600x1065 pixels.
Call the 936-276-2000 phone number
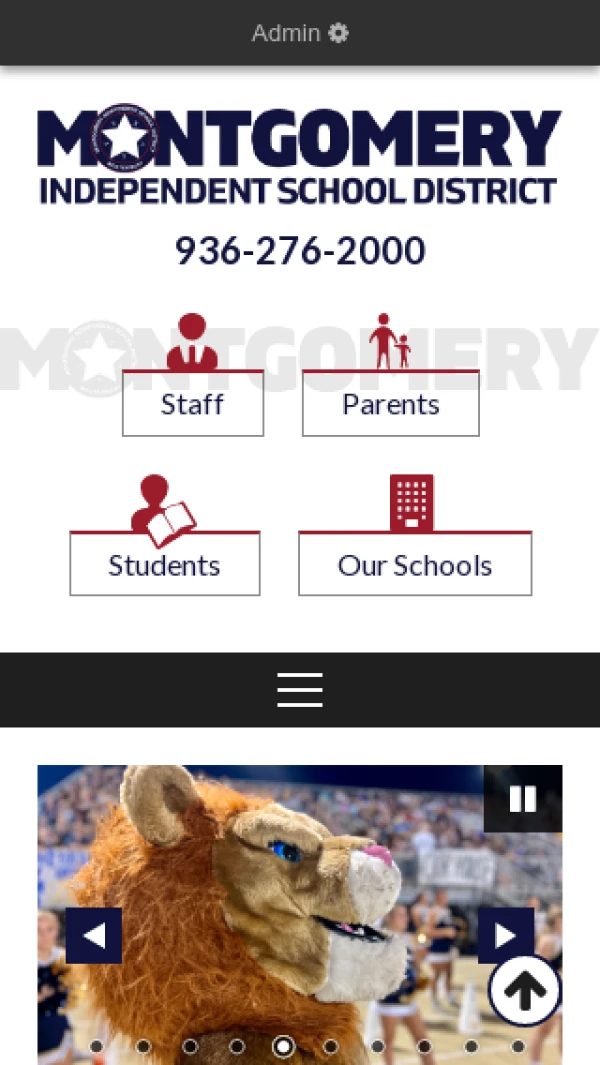pyautogui.click(x=300, y=250)
